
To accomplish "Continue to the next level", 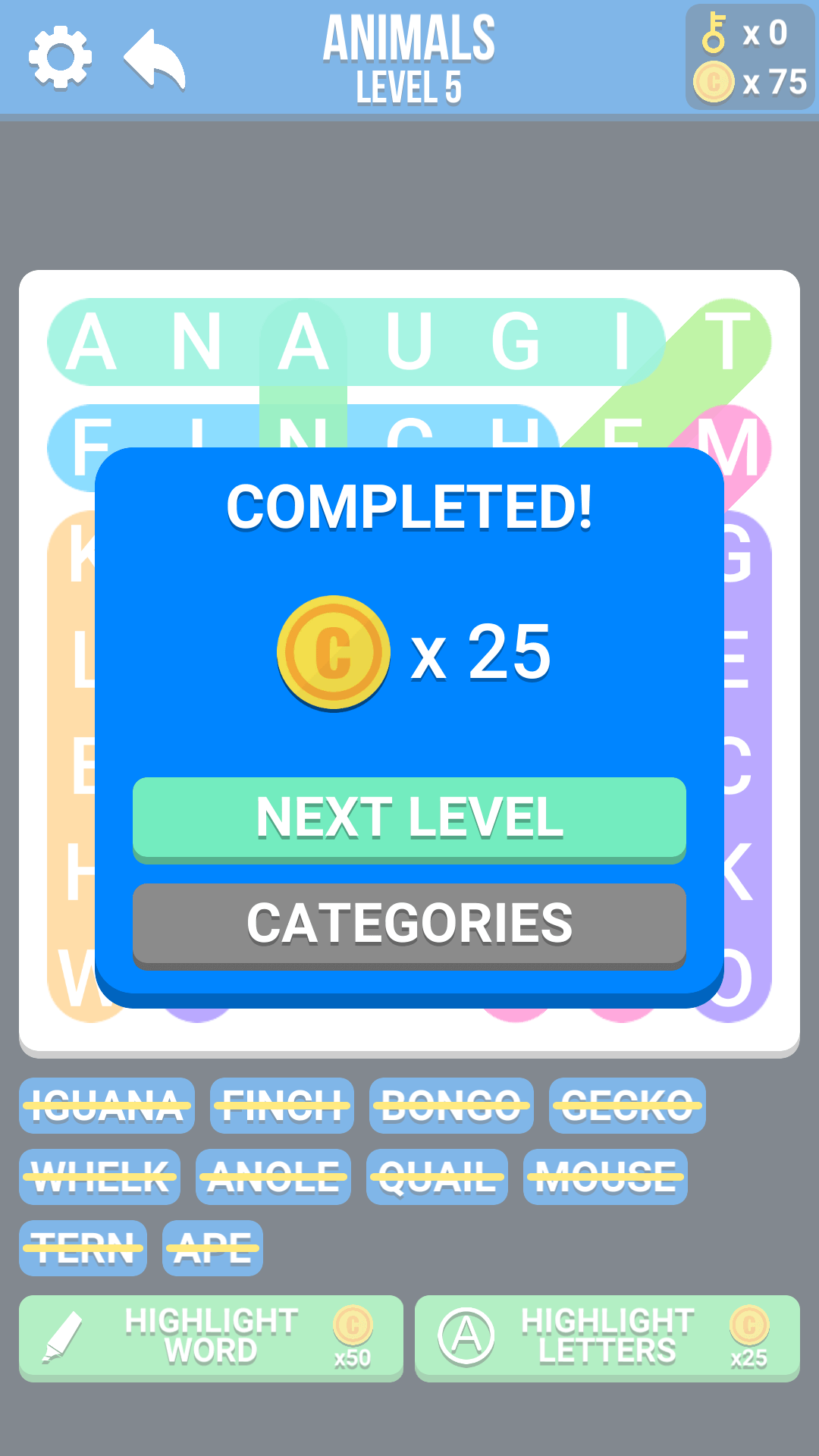I will click(x=409, y=819).
